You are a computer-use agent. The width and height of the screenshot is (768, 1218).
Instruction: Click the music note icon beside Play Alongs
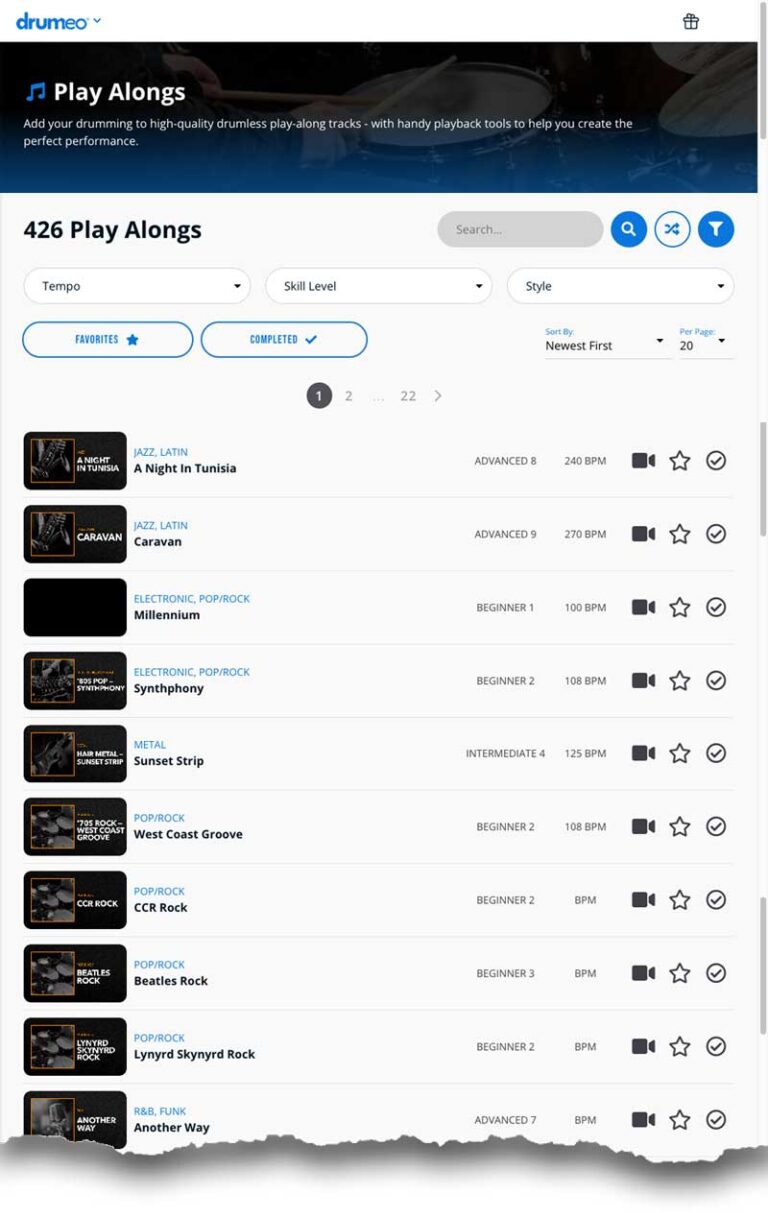click(x=36, y=91)
